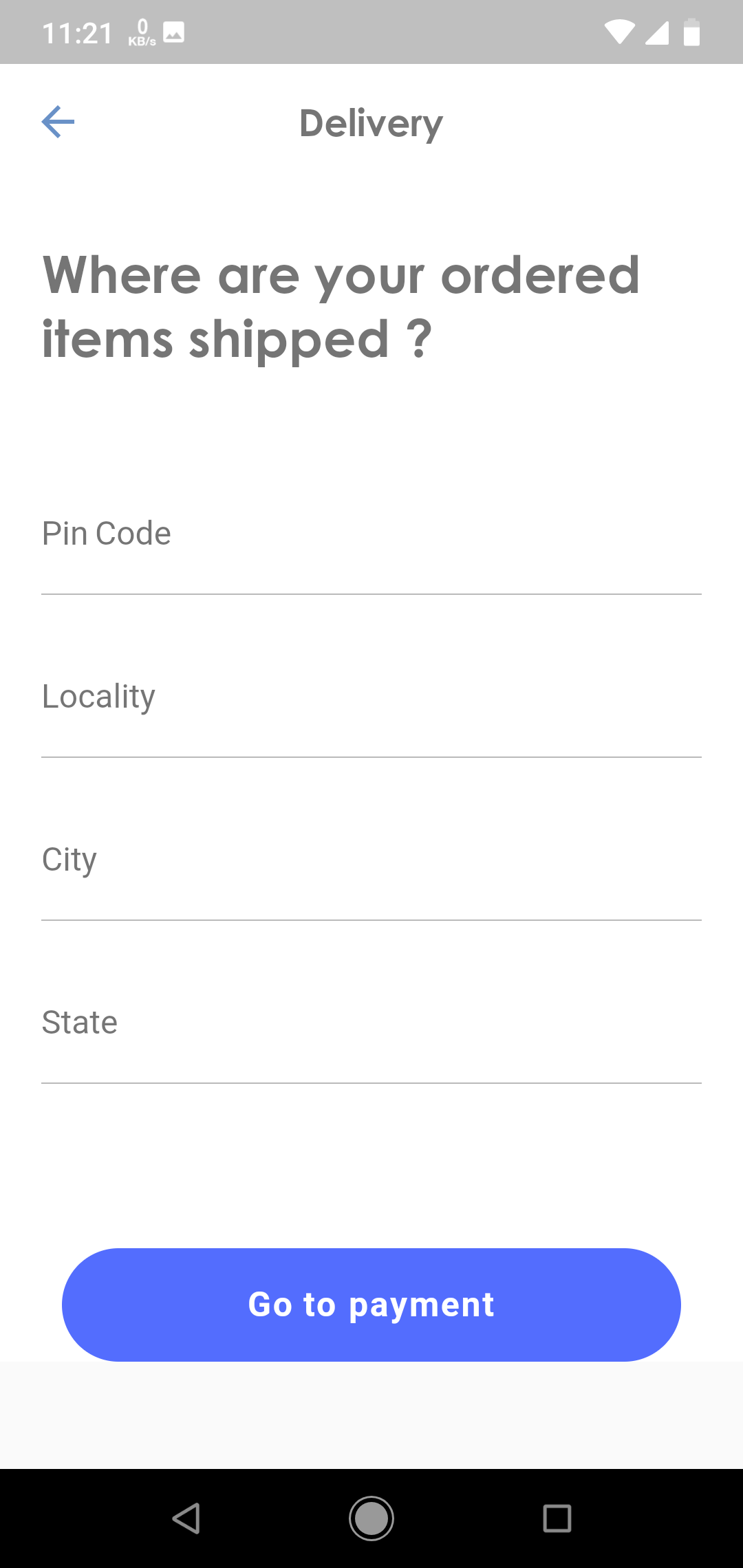The image size is (743, 1568).
Task: Return to the home screen
Action: [x=371, y=1518]
